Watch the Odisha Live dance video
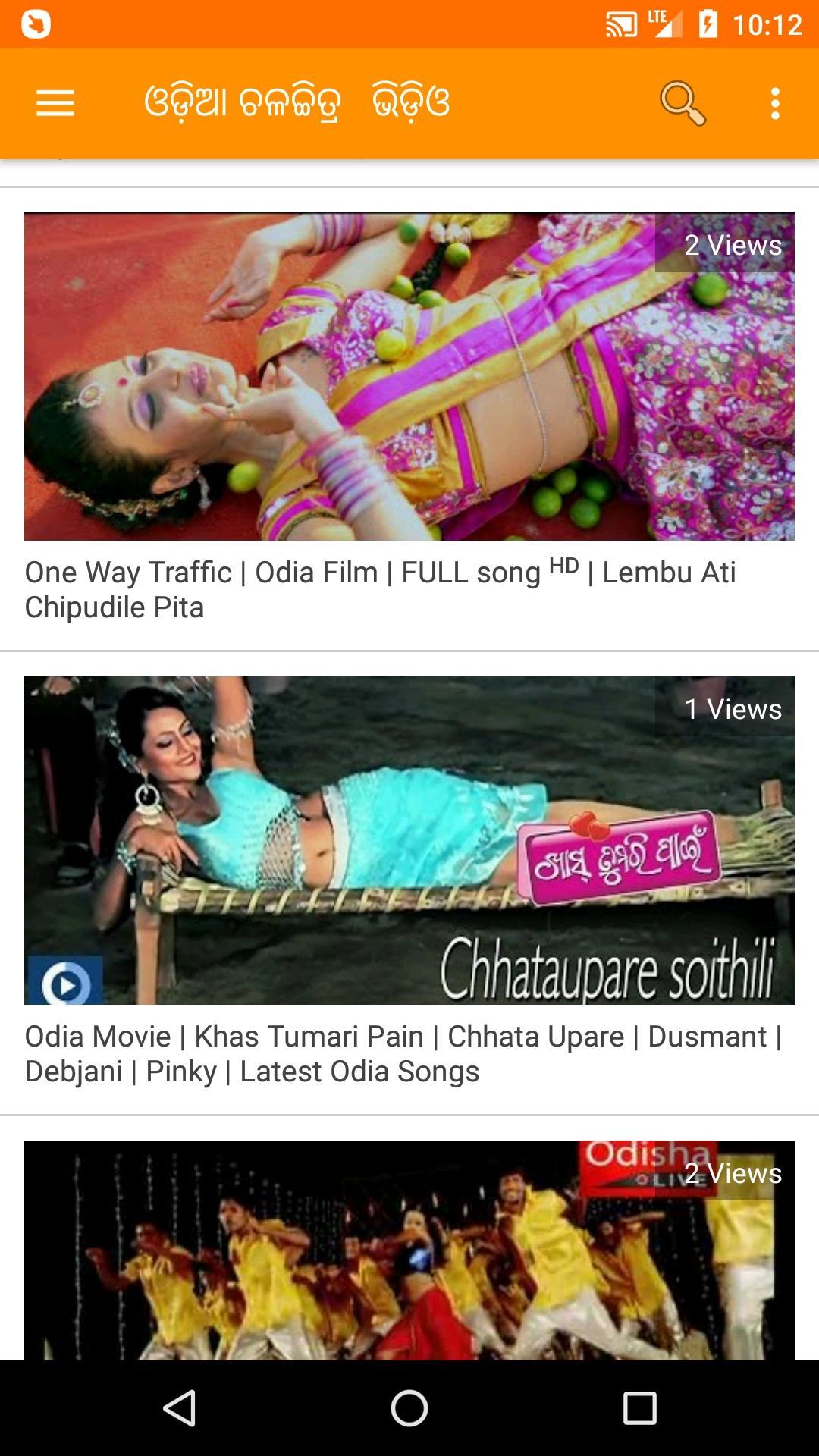Screen dimensions: 819x1456 [x=409, y=1250]
